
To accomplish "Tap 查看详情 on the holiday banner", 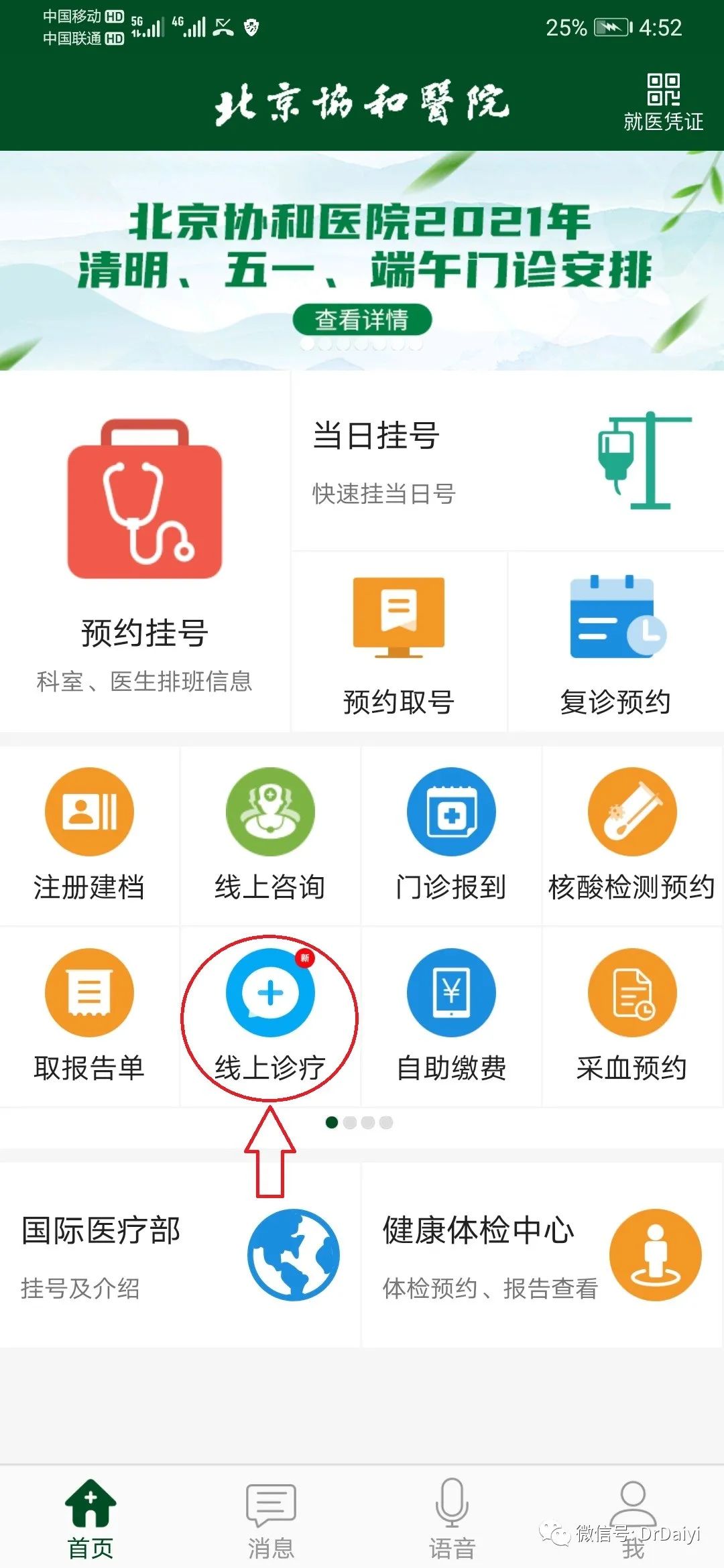I will click(362, 320).
